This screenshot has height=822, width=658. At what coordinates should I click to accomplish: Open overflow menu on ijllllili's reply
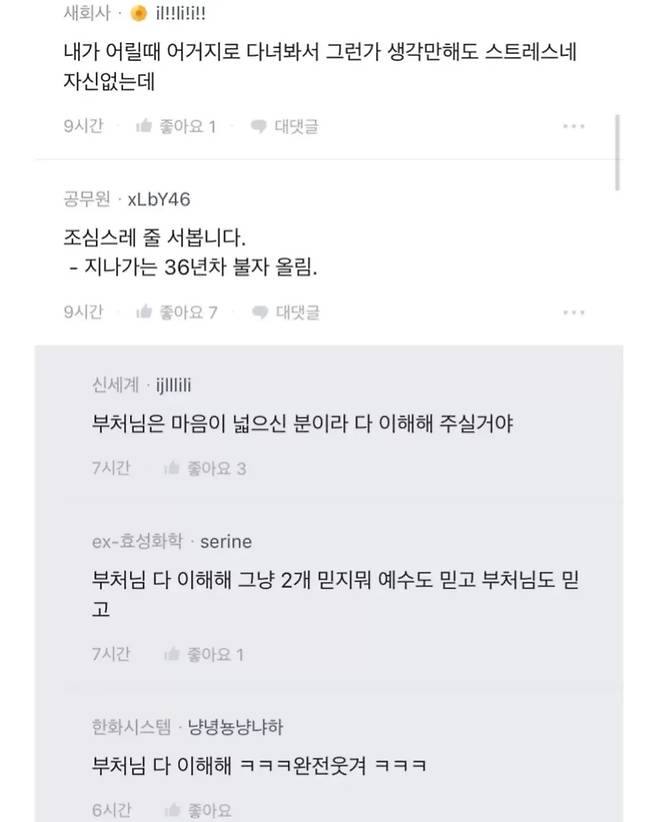point(573,468)
